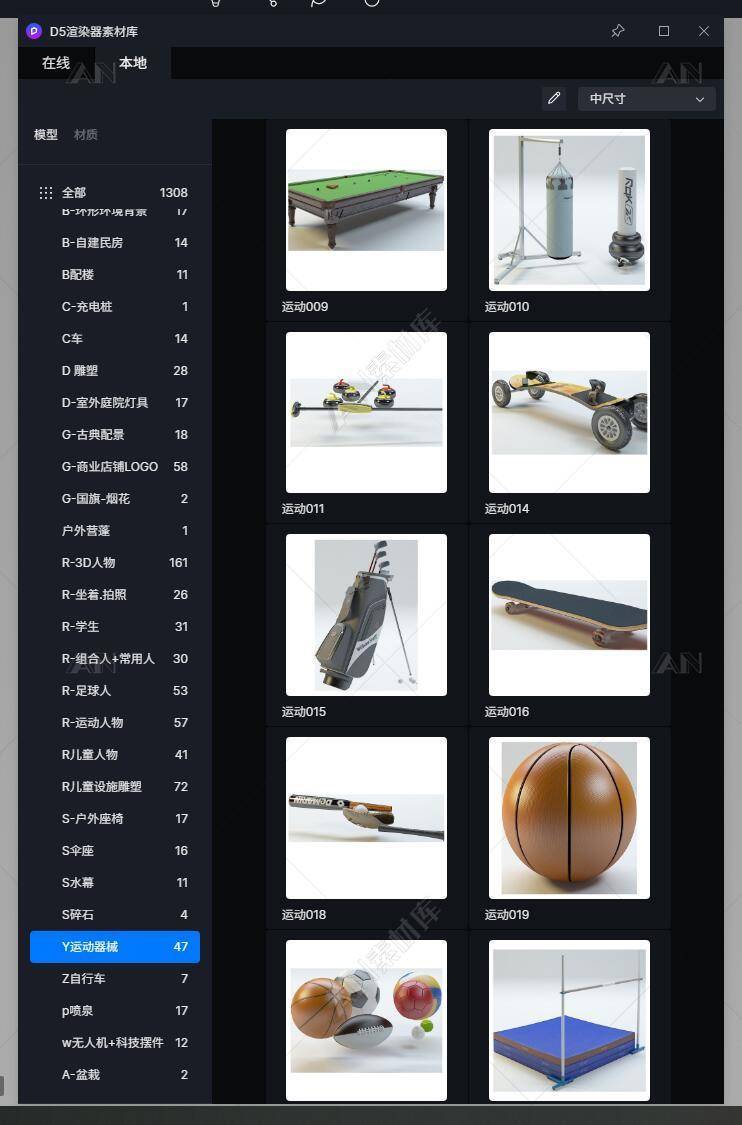
Task: Open the S伞座 category
Action: coord(77,851)
